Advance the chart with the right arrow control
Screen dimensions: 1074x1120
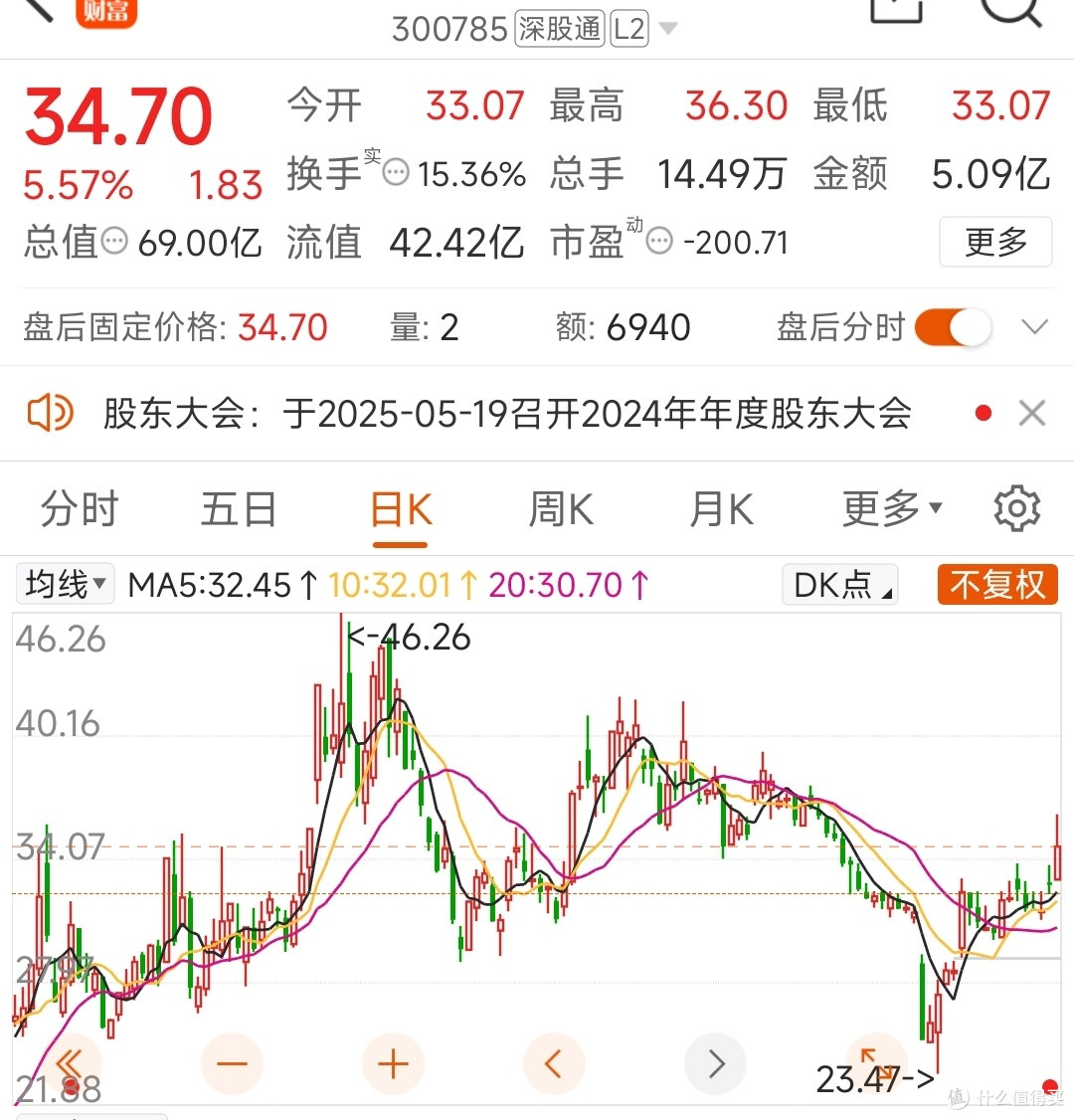click(715, 1063)
